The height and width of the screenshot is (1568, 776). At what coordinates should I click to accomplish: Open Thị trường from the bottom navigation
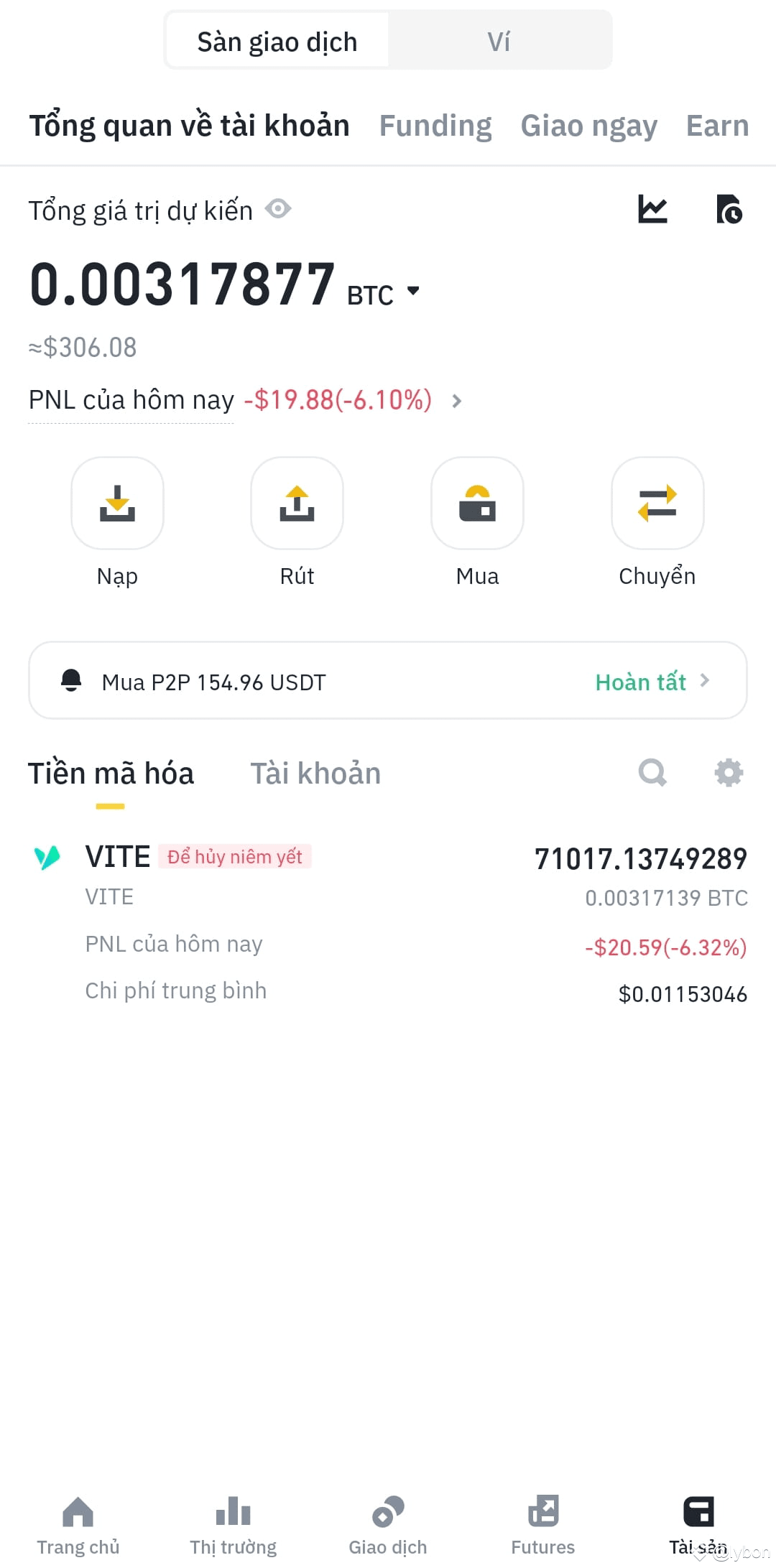233,1523
